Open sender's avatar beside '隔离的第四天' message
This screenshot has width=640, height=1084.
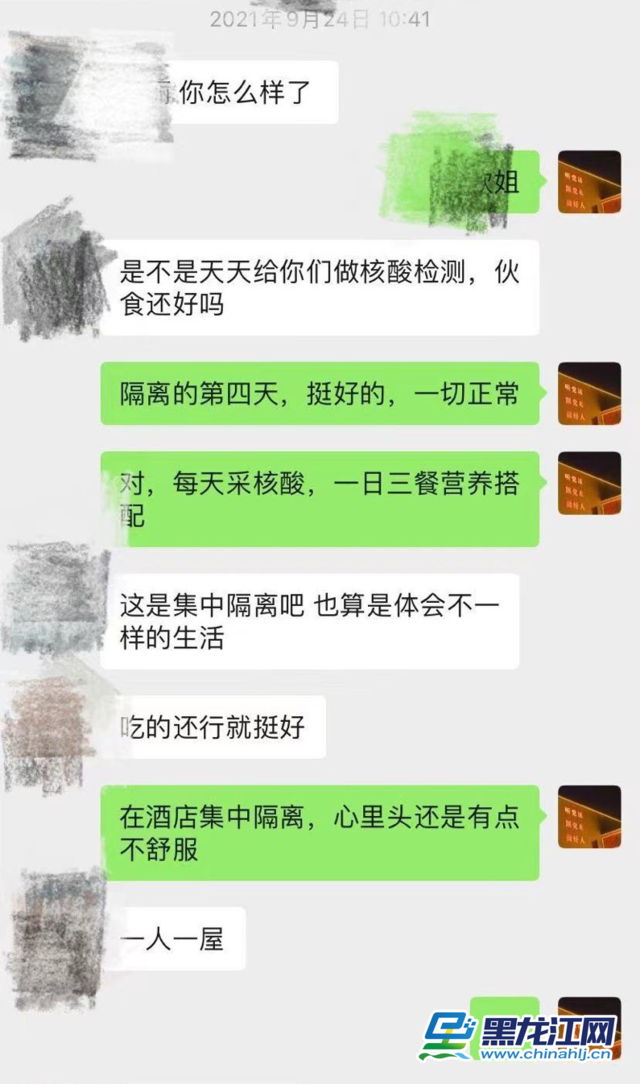pos(589,394)
